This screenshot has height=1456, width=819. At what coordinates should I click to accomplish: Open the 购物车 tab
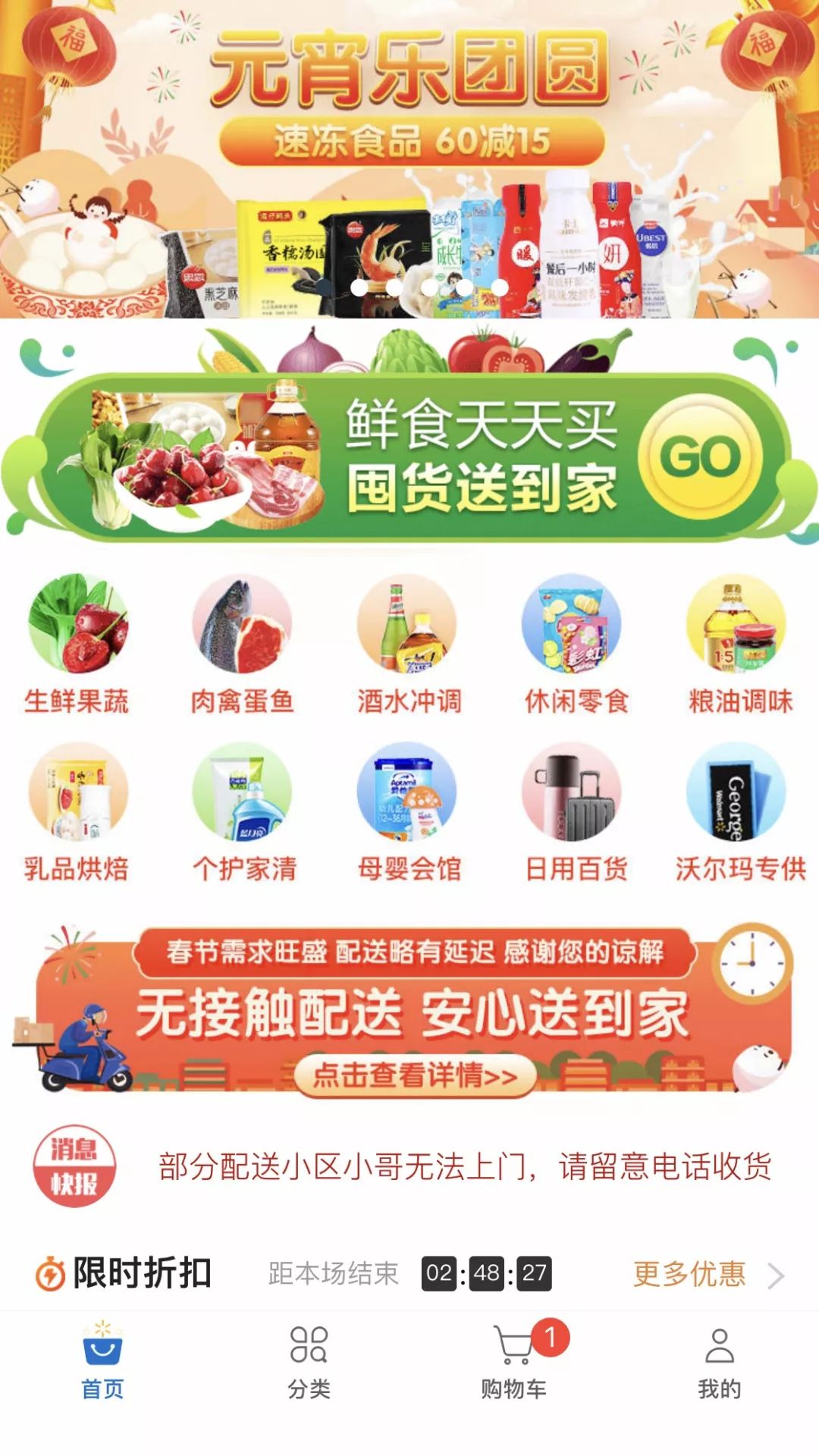point(514,1363)
